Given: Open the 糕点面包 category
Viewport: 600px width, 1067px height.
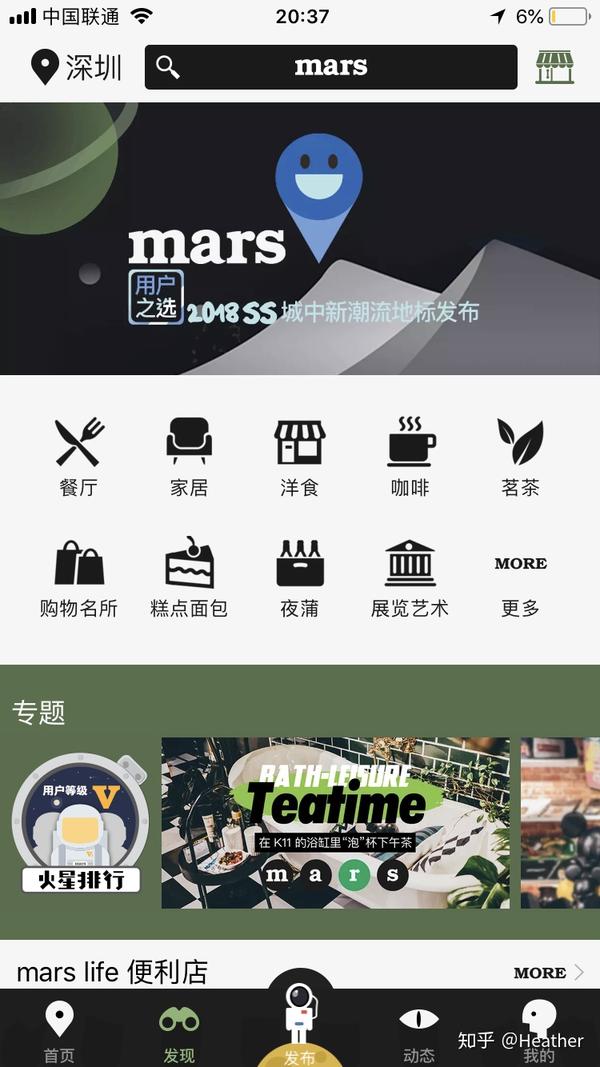Looking at the screenshot, I should point(189,577).
